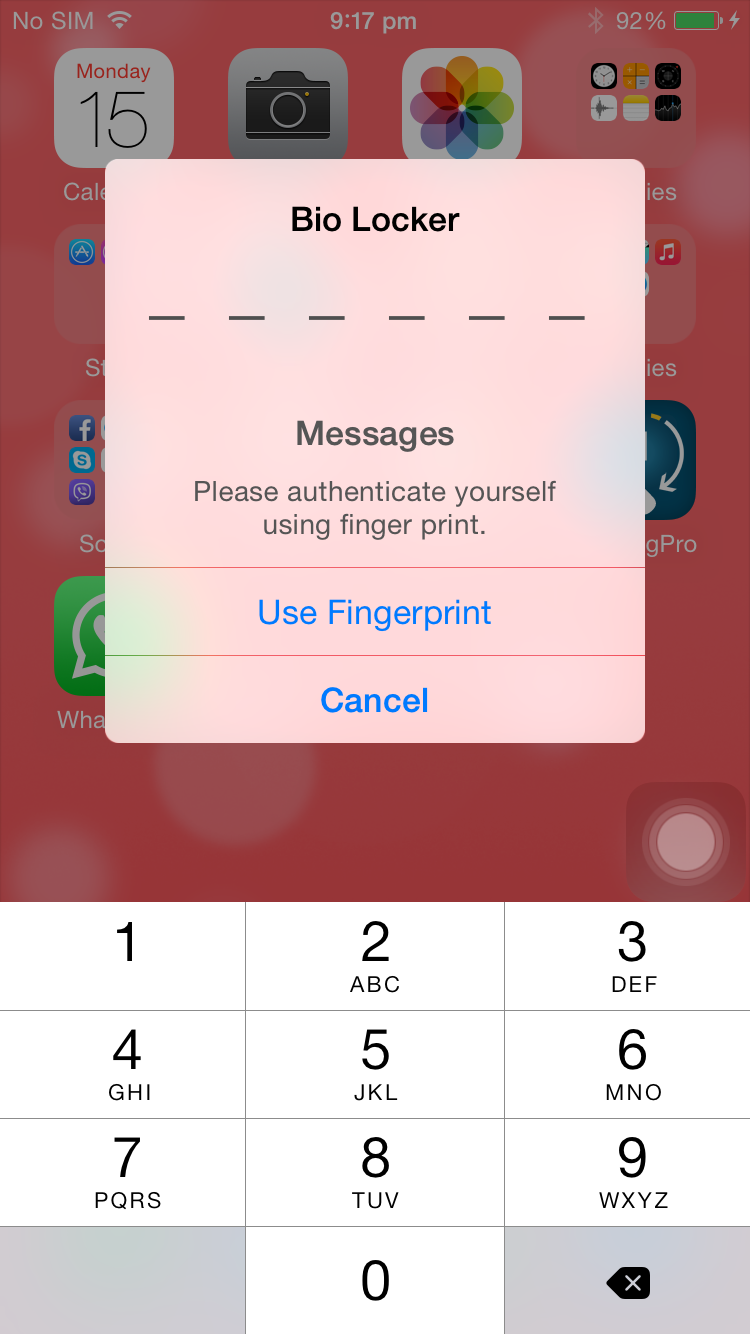750x1334 pixels.
Task: Choose Use Fingerprint to authenticate
Action: pos(375,612)
